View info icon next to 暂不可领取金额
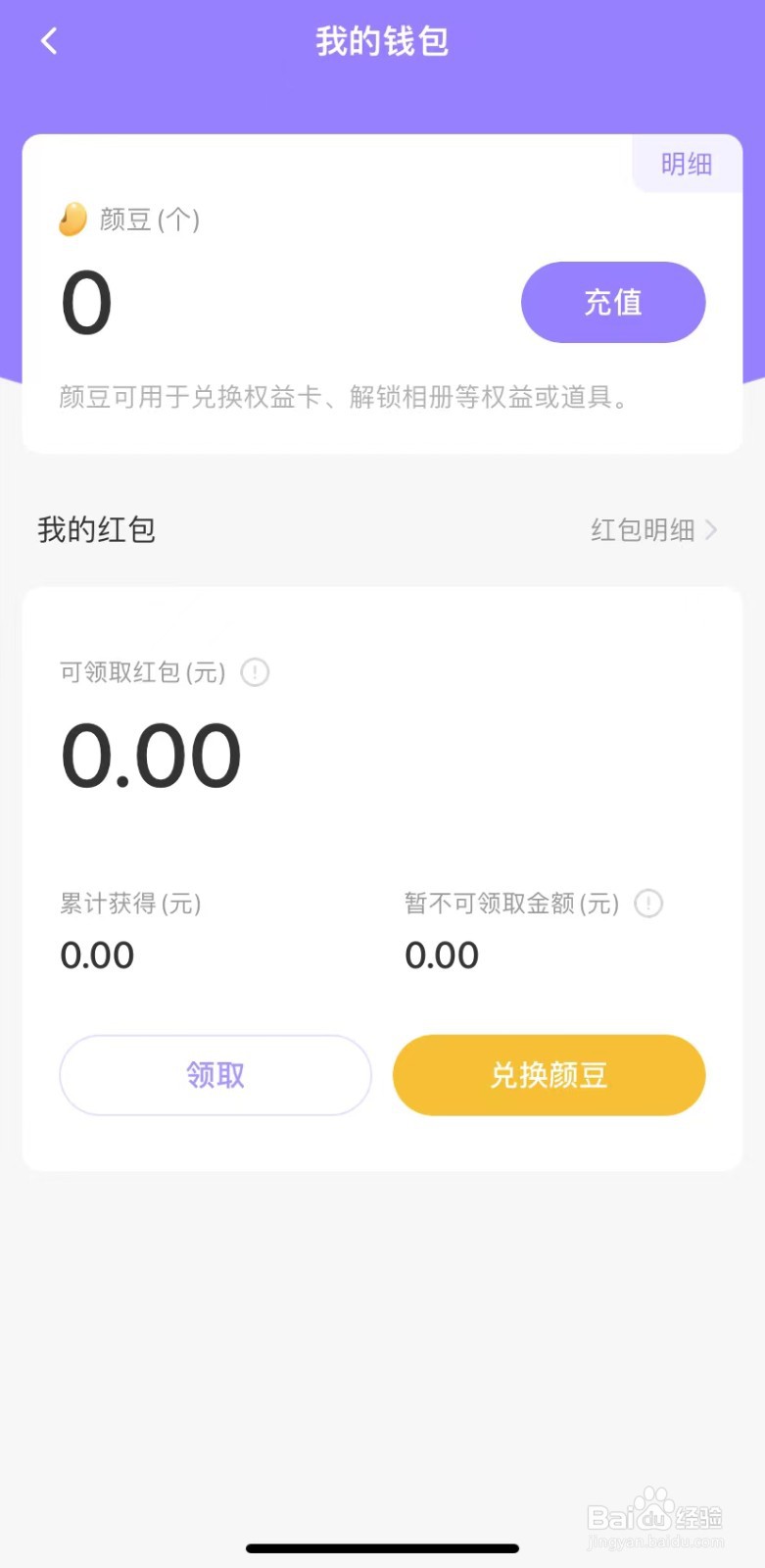Screen dimensions: 765x1568 [648, 904]
